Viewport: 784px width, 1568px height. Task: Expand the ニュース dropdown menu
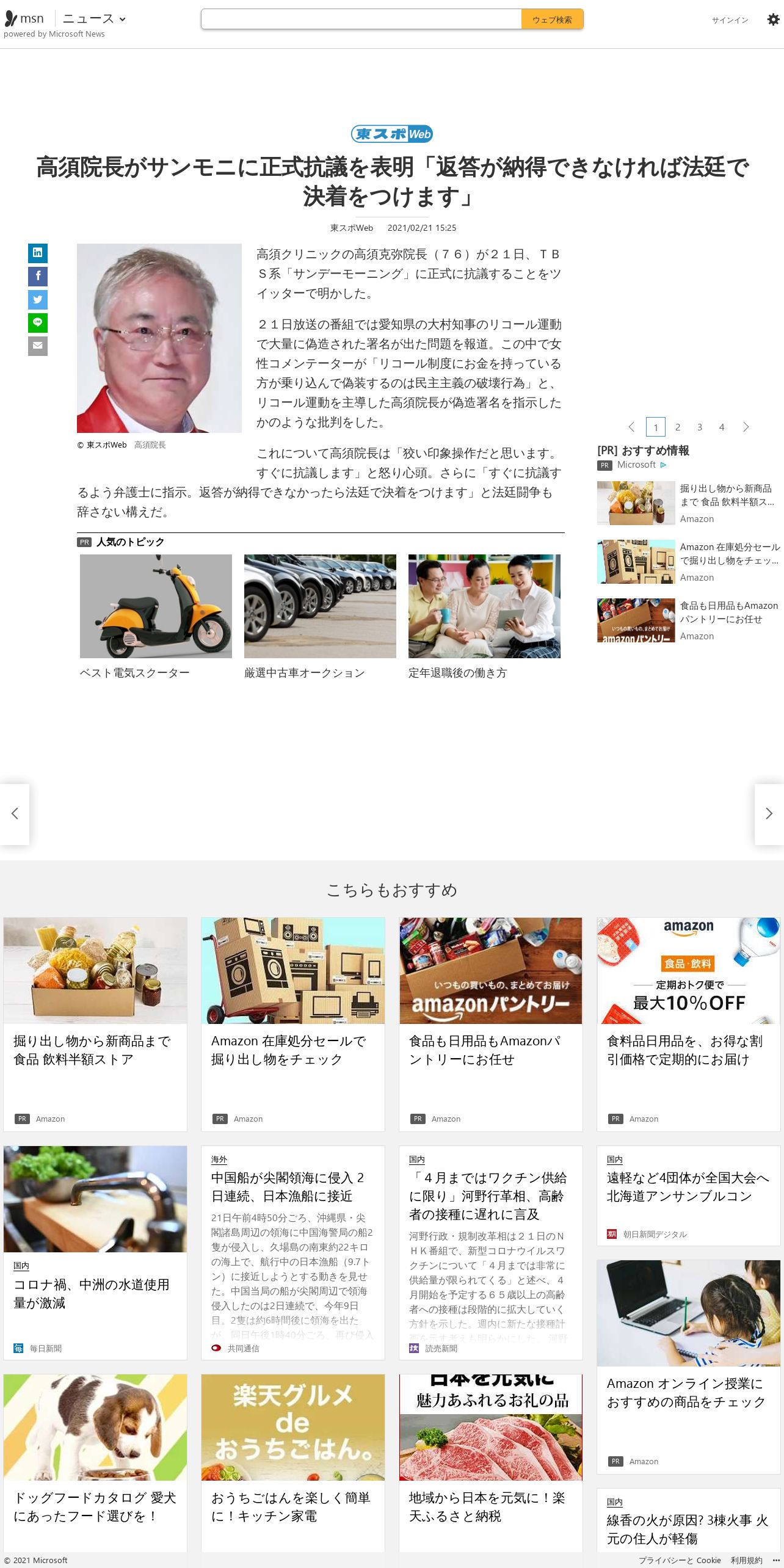click(x=94, y=19)
